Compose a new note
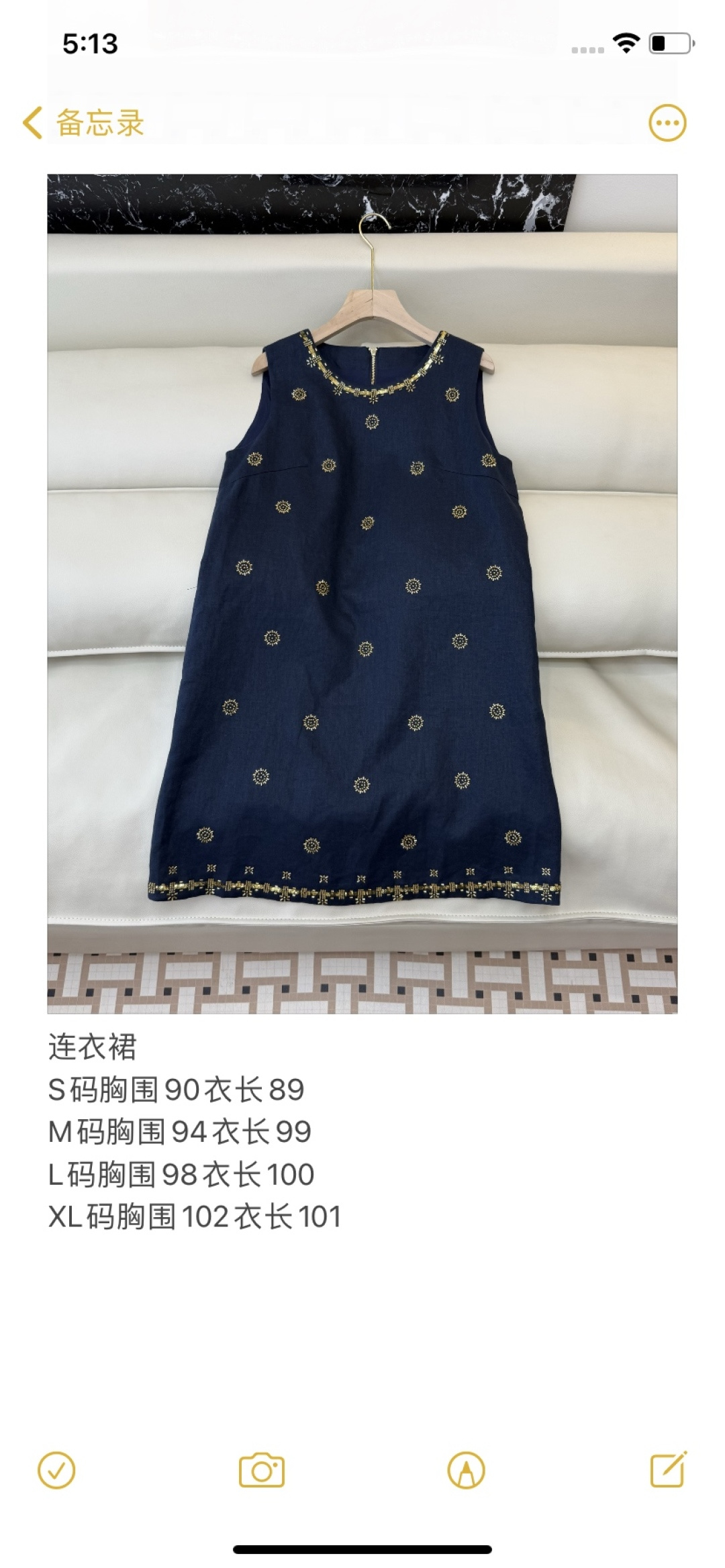This screenshot has width=725, height=1568. (x=669, y=1470)
